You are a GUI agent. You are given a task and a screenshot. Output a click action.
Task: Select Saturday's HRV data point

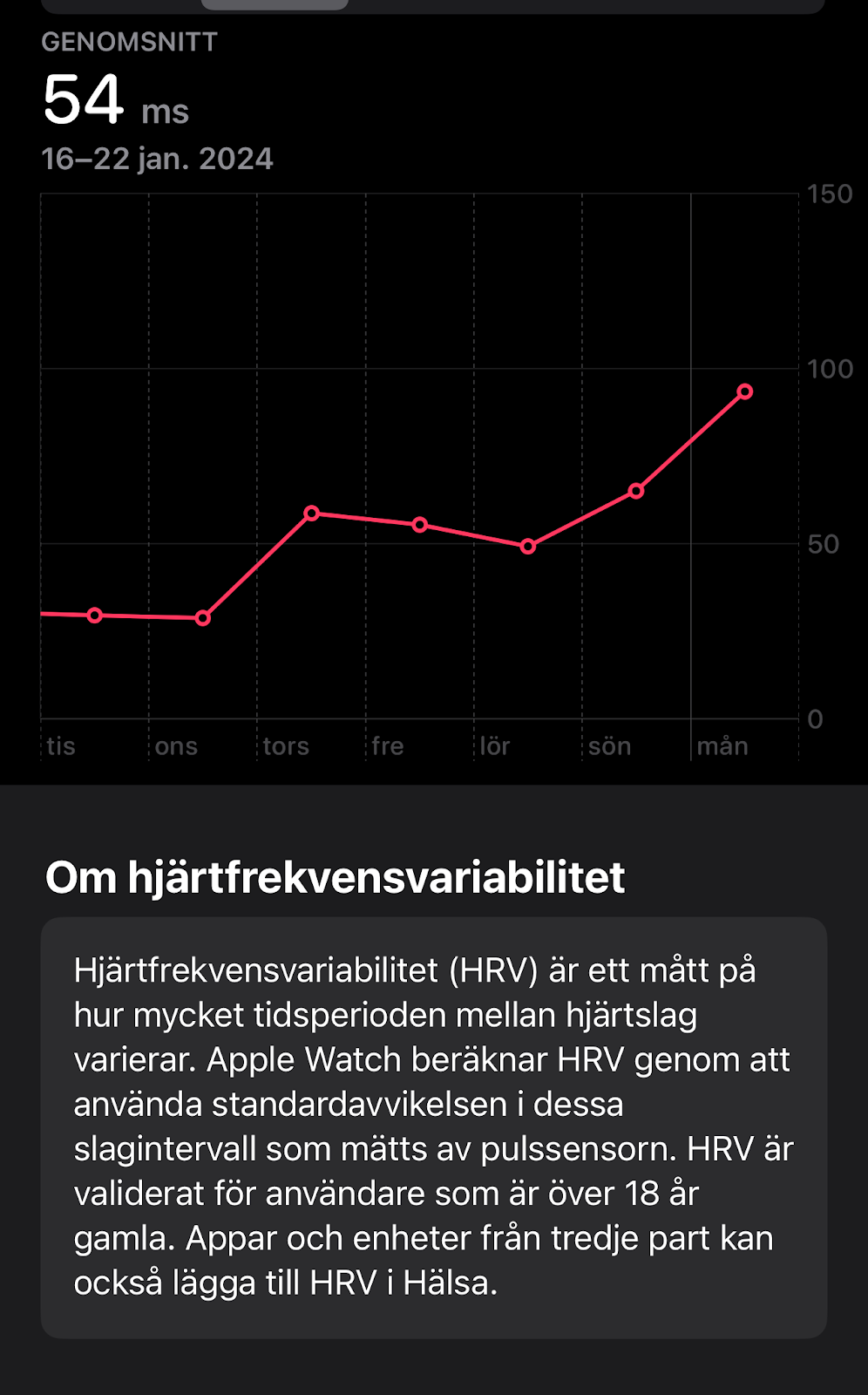click(528, 547)
